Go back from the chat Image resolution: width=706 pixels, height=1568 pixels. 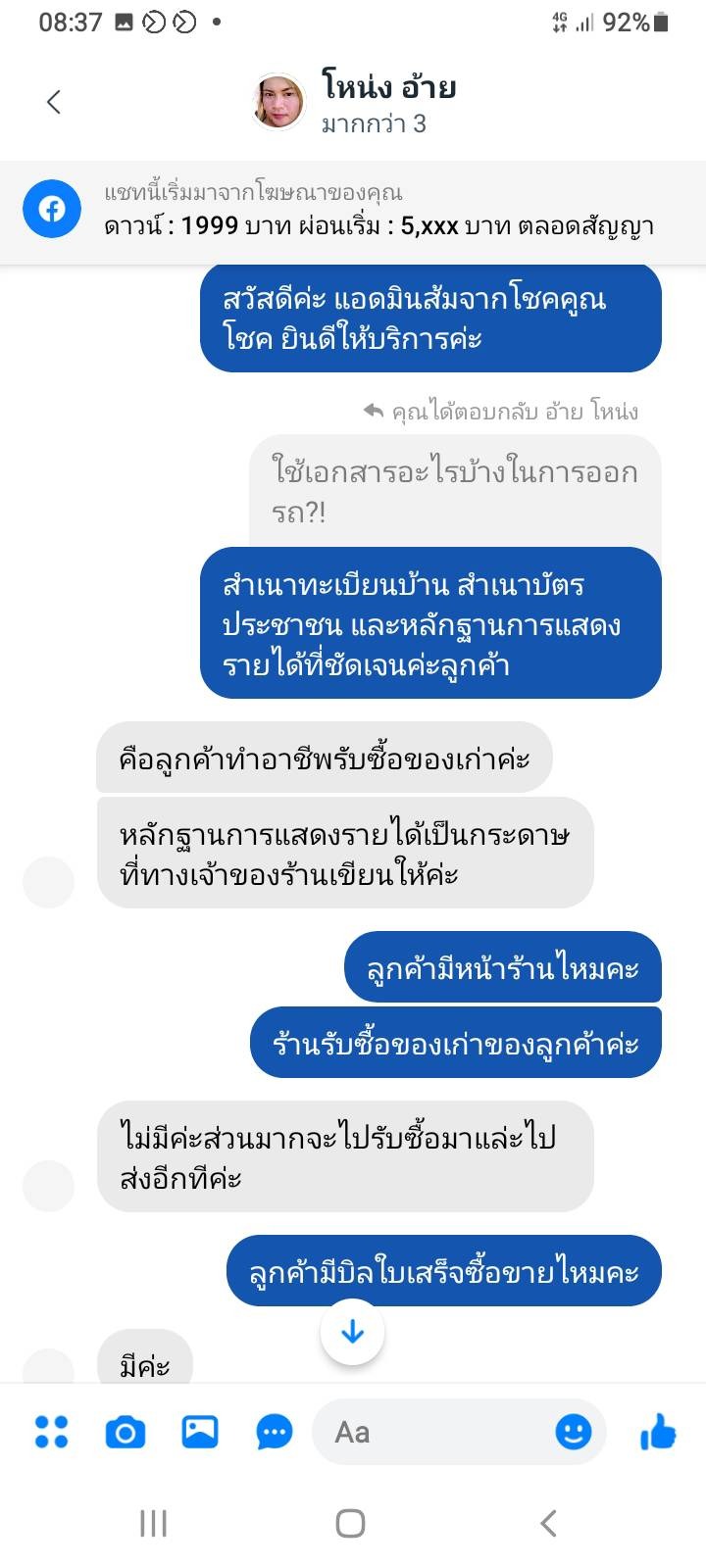point(54,101)
